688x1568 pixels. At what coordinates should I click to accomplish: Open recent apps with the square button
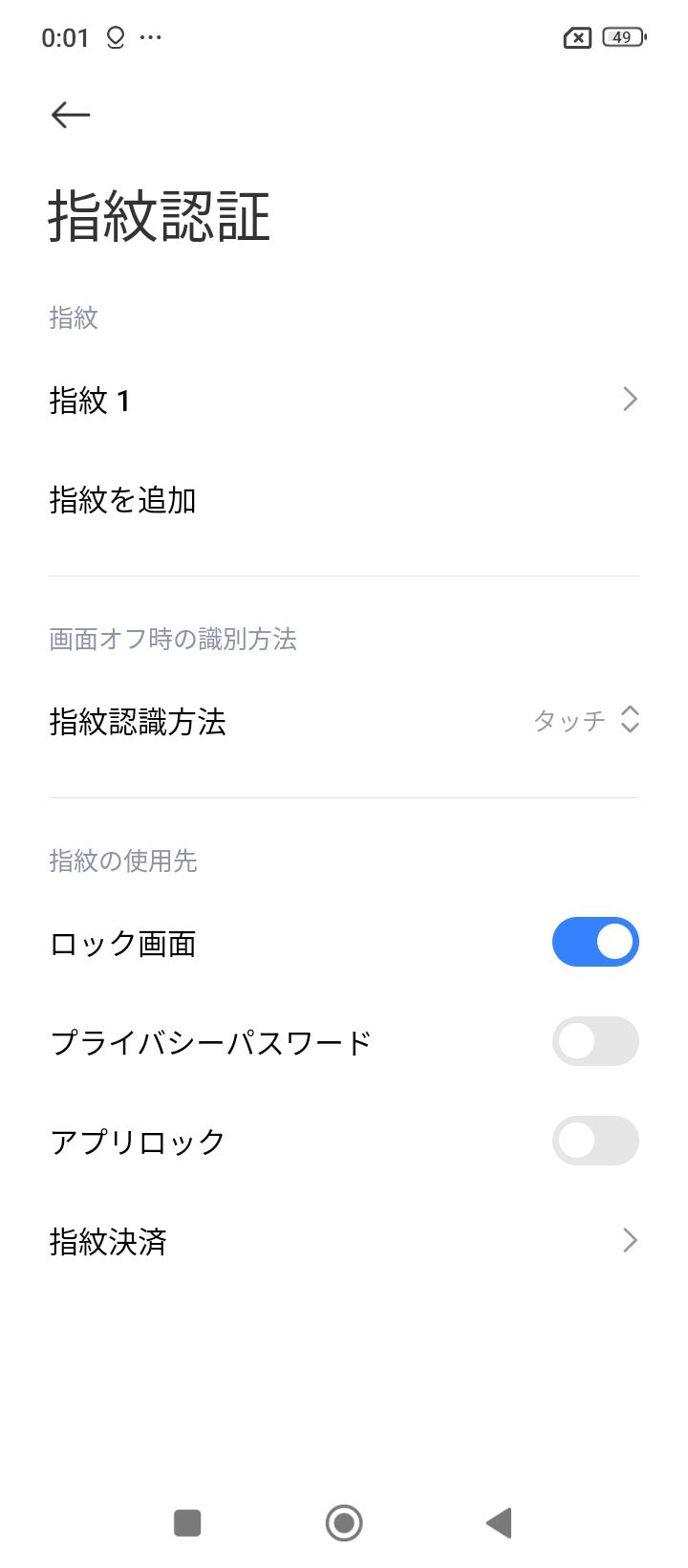pyautogui.click(x=187, y=1523)
